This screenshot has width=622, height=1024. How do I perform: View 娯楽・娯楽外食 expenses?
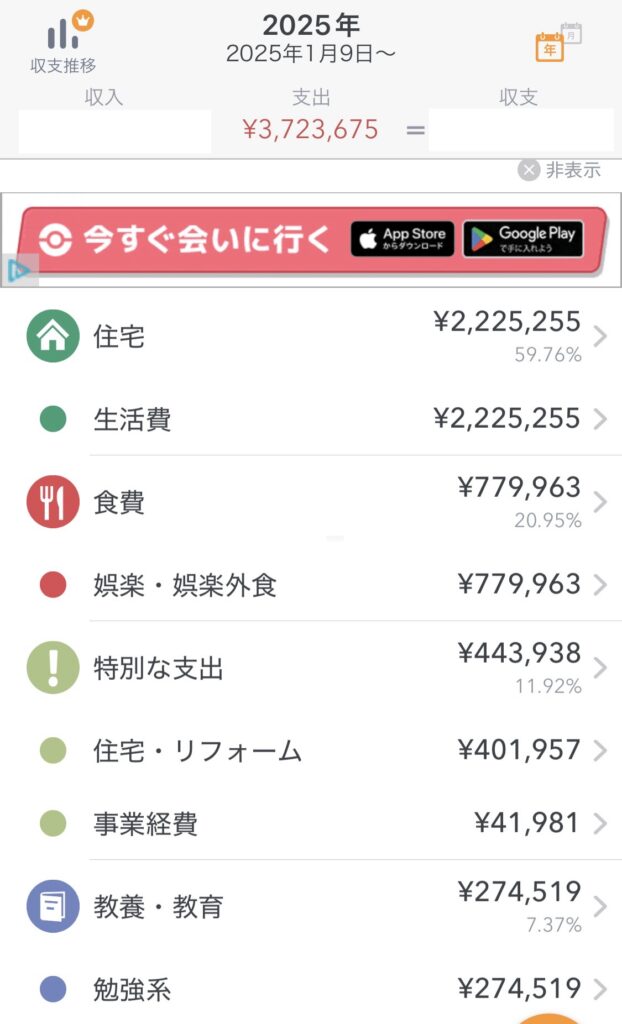click(311, 584)
